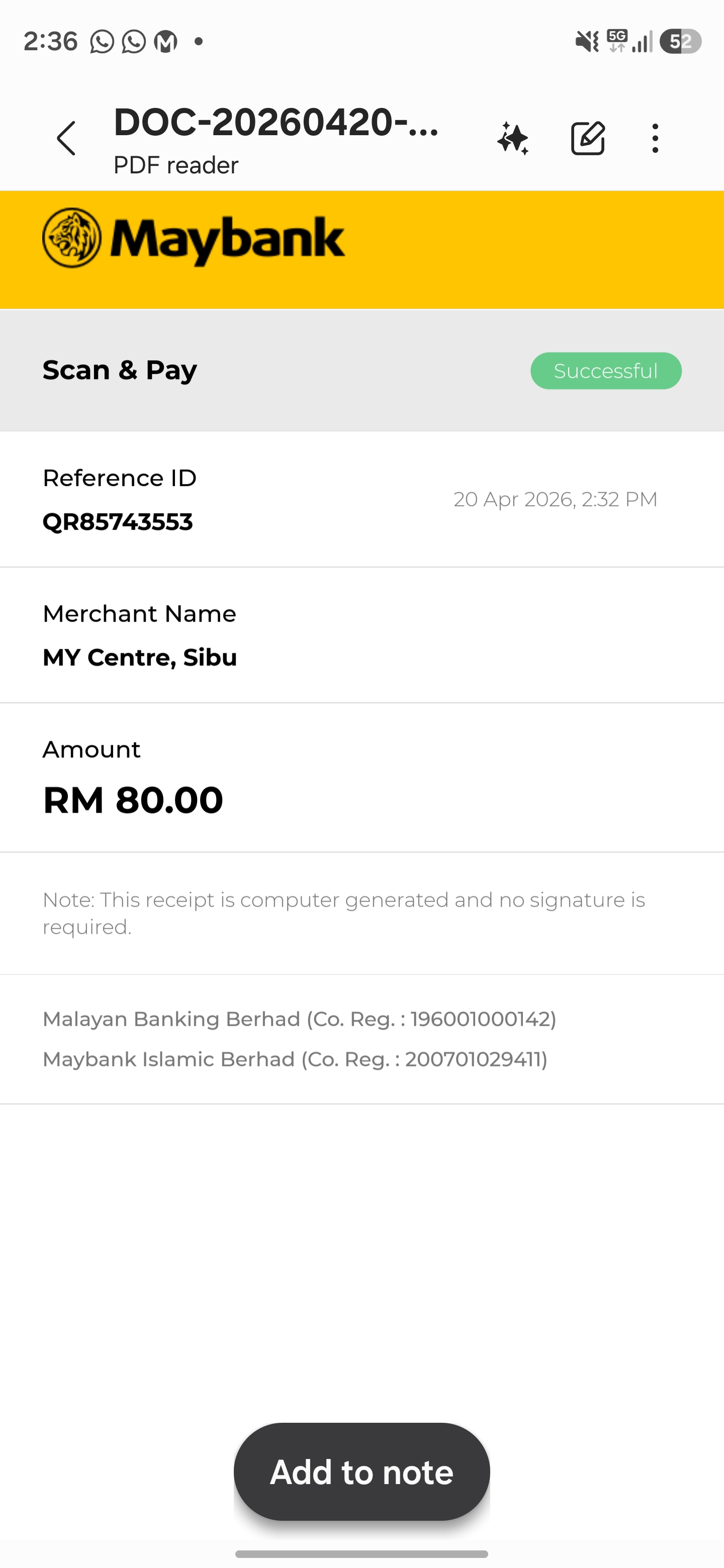Open the three-dot overflow menu

(655, 138)
